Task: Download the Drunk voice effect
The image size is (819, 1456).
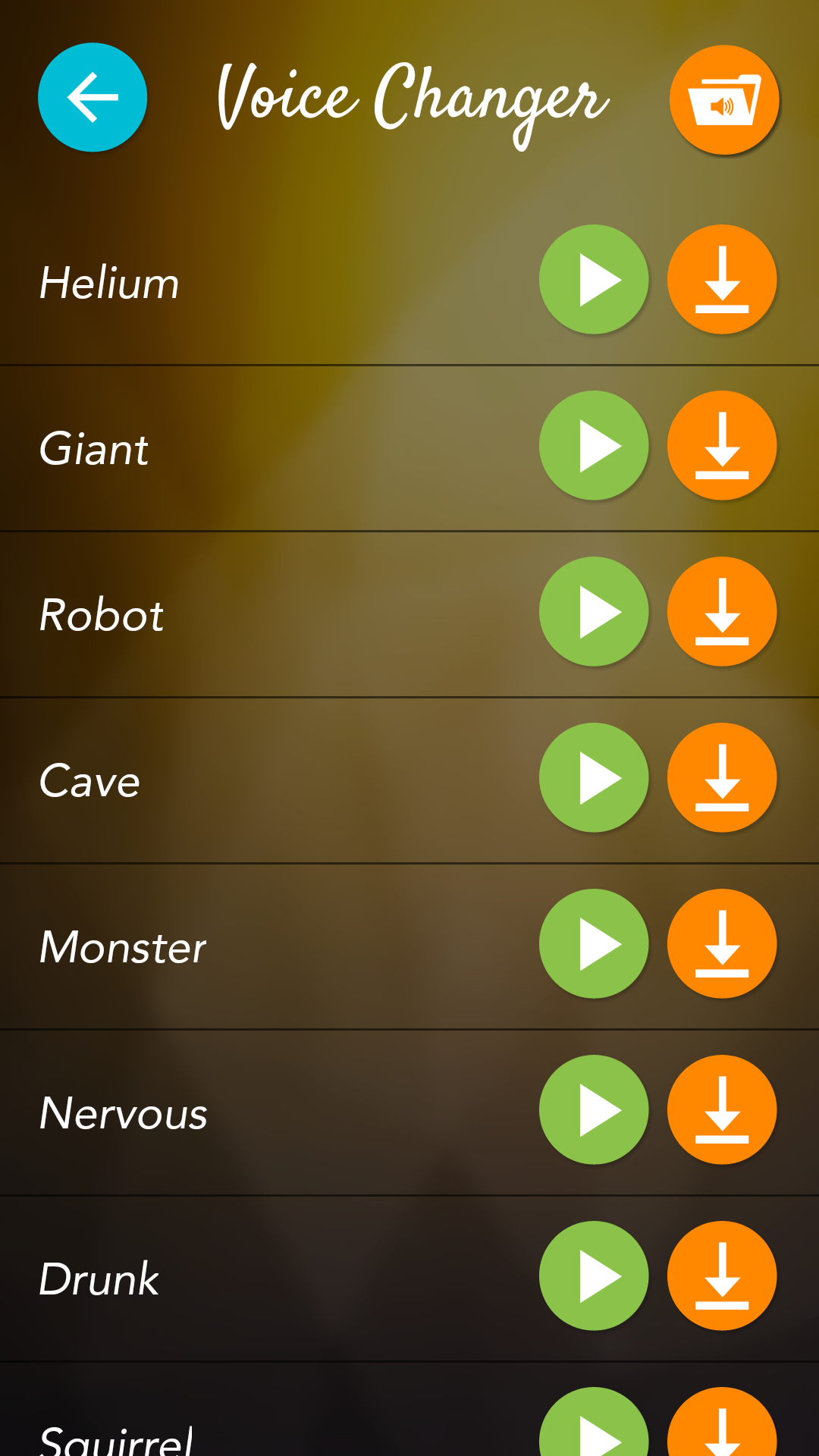Action: (722, 1276)
